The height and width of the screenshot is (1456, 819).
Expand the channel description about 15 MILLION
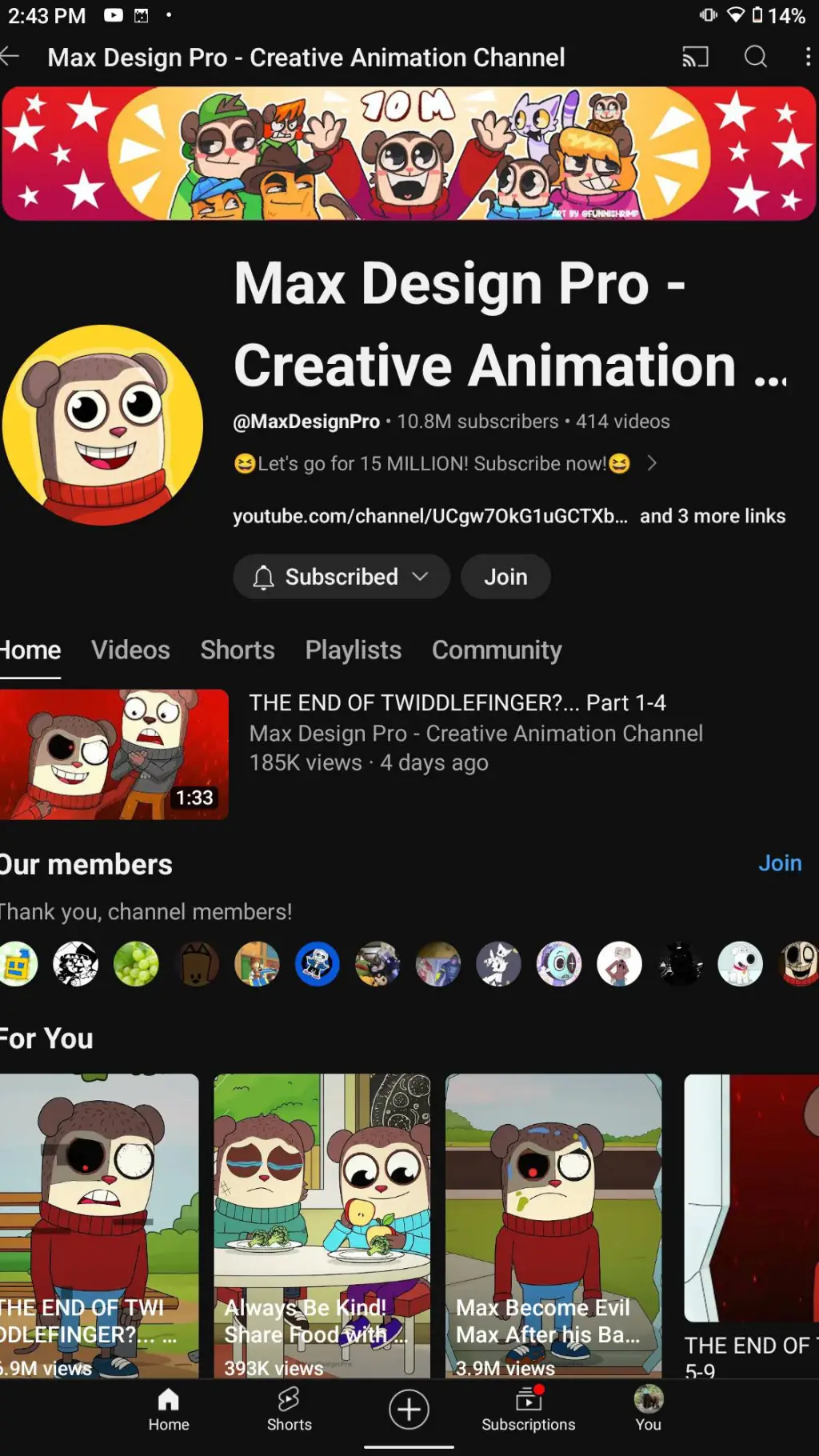tap(445, 463)
